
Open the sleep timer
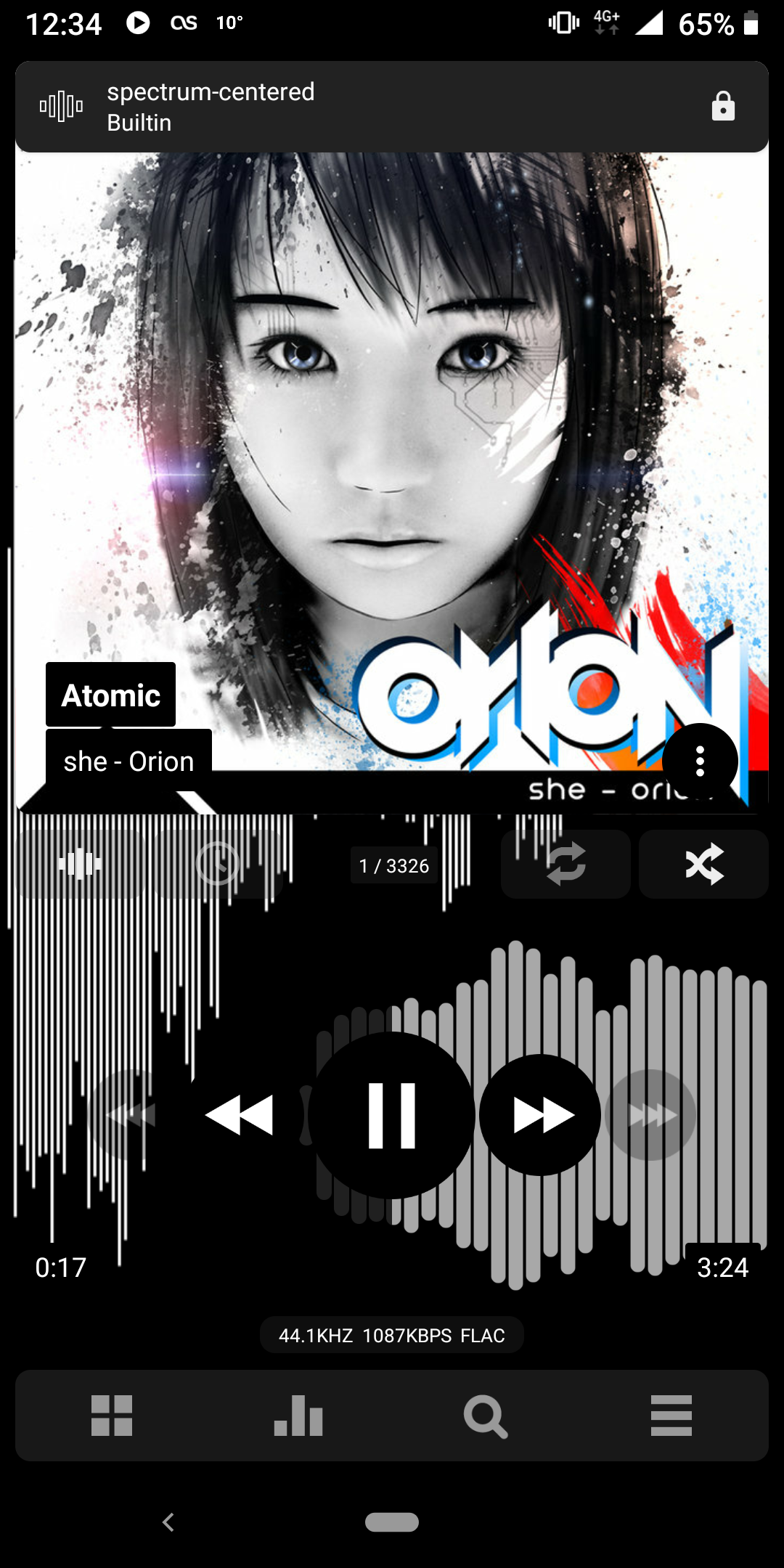point(218,864)
